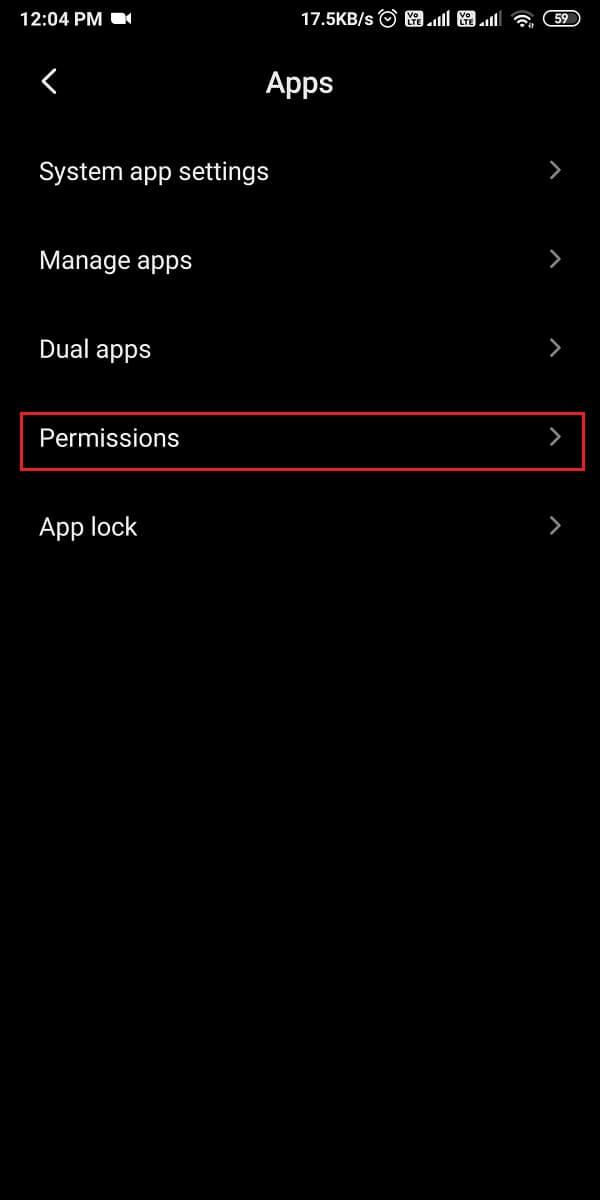This screenshot has height=1200, width=600.
Task: Go back from the Apps screen
Action: [49, 82]
